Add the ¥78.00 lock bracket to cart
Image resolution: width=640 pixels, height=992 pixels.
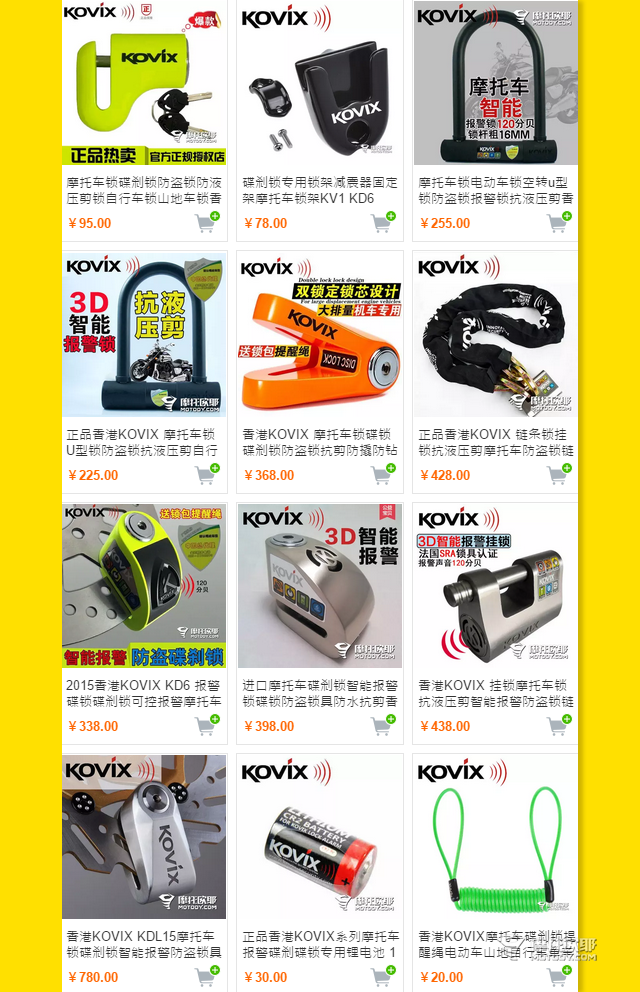[384, 222]
